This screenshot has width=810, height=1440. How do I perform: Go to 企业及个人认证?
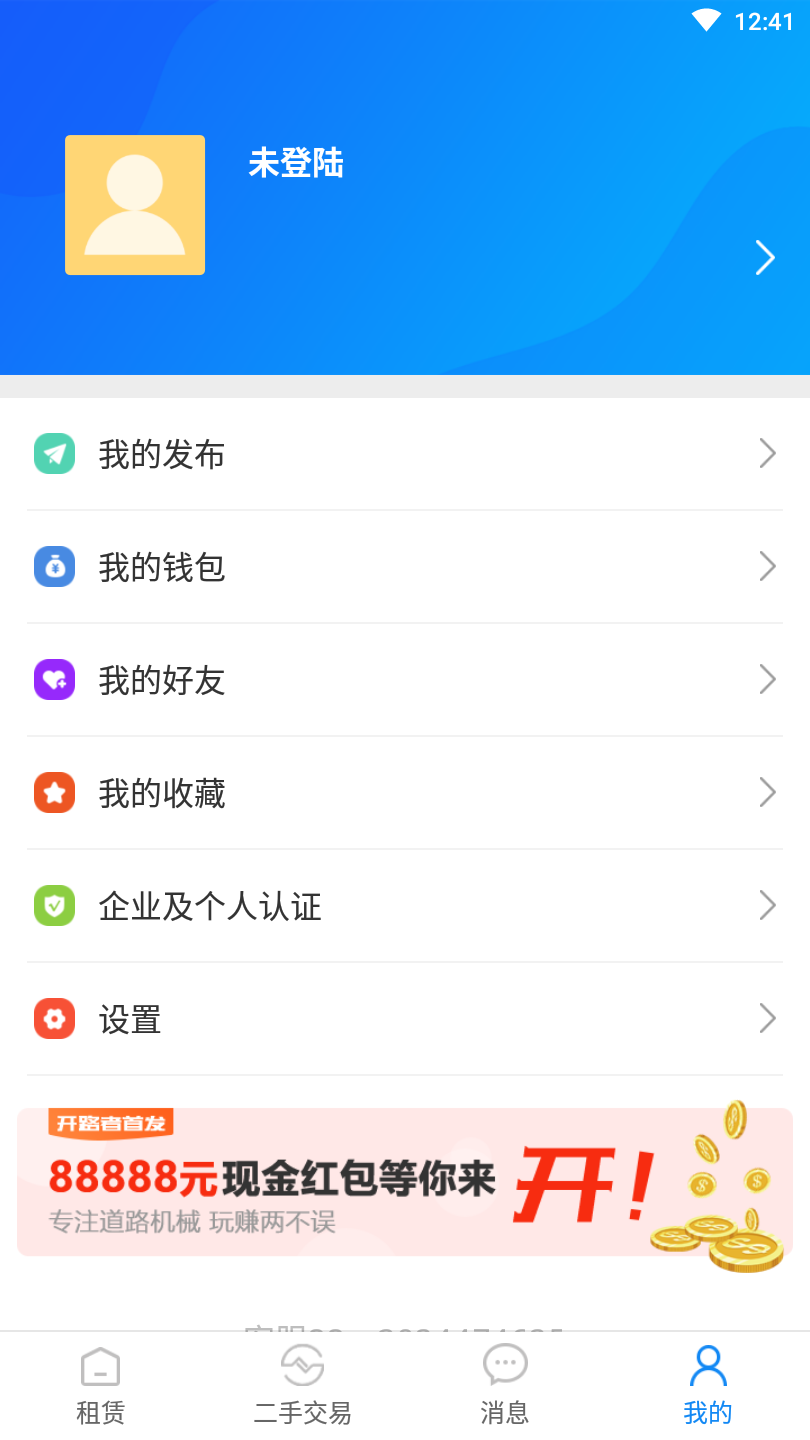(405, 906)
